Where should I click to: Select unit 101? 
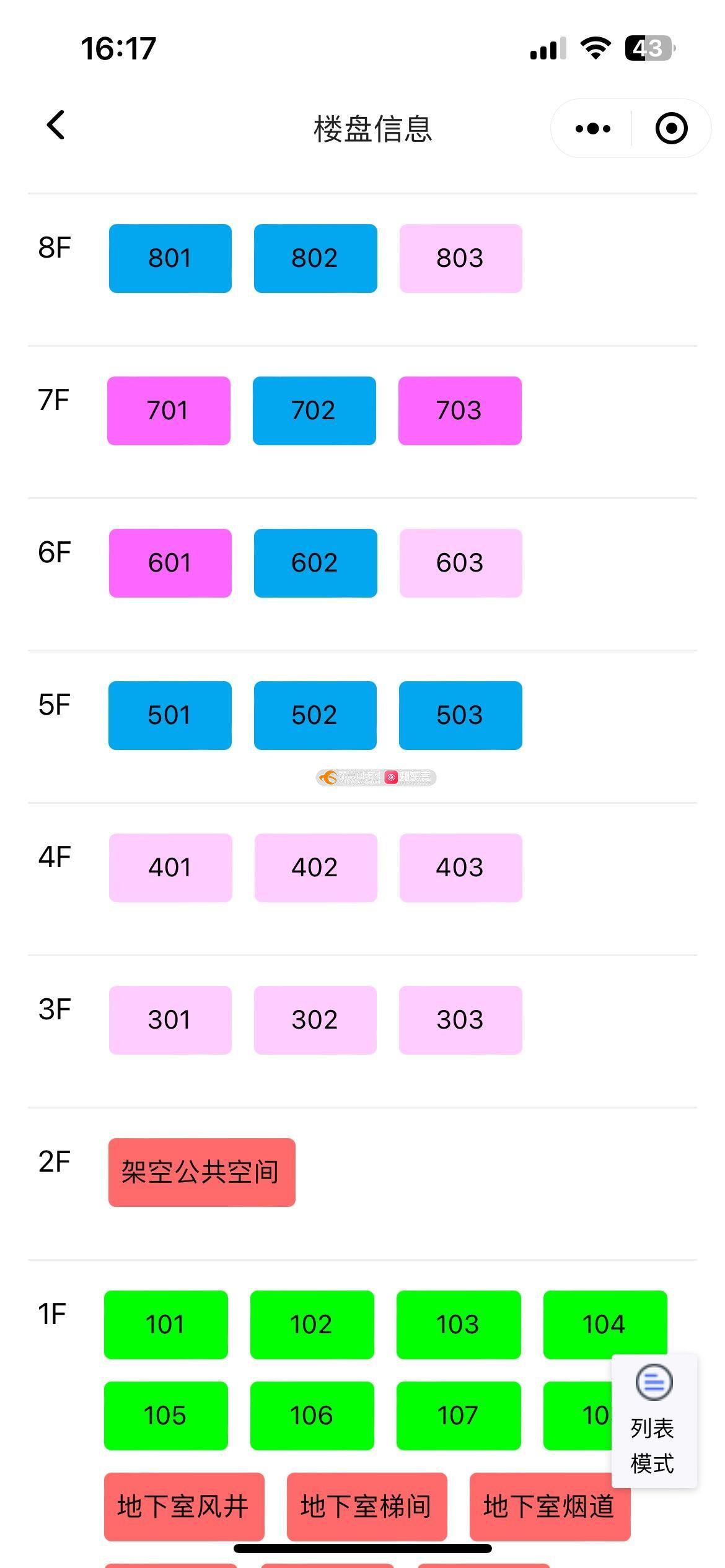(166, 1325)
